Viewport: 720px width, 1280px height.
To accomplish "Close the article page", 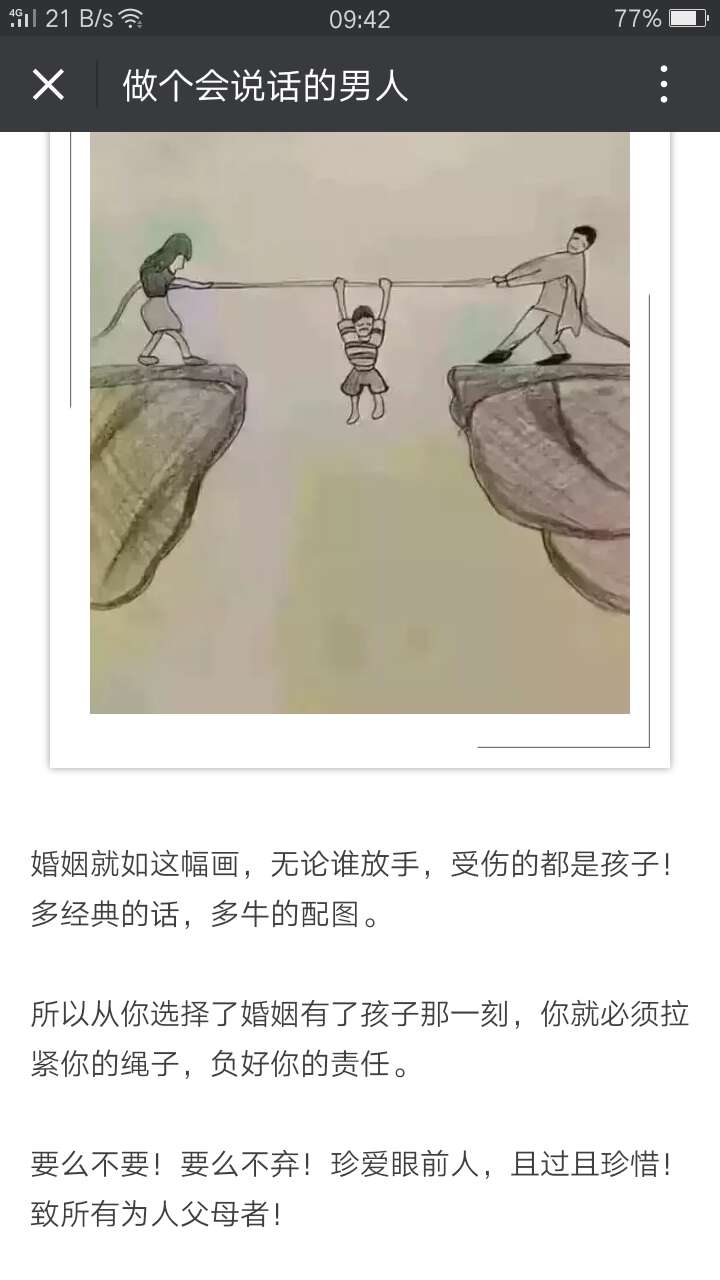I will [48, 85].
